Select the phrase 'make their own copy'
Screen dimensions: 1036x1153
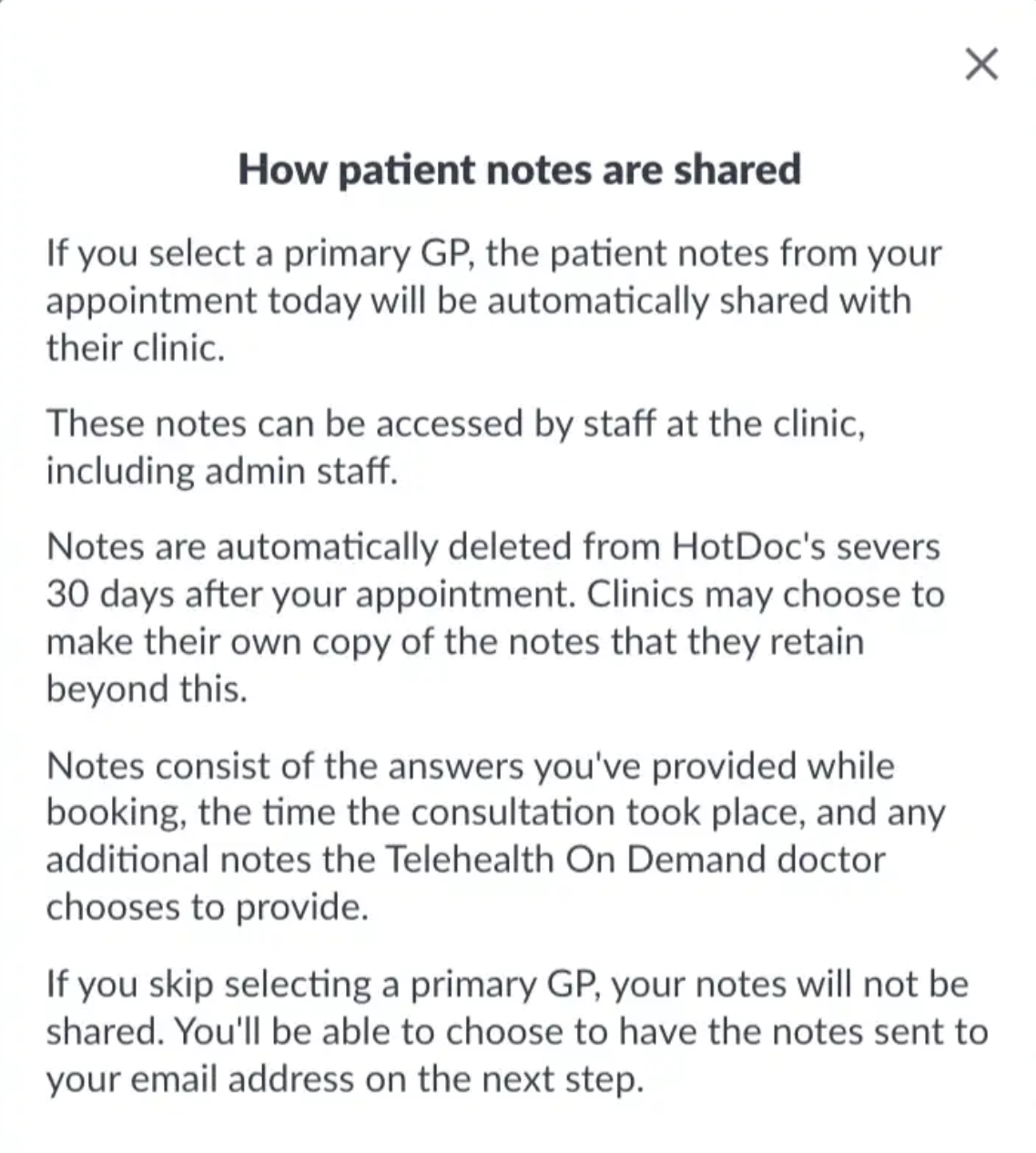pos(218,641)
